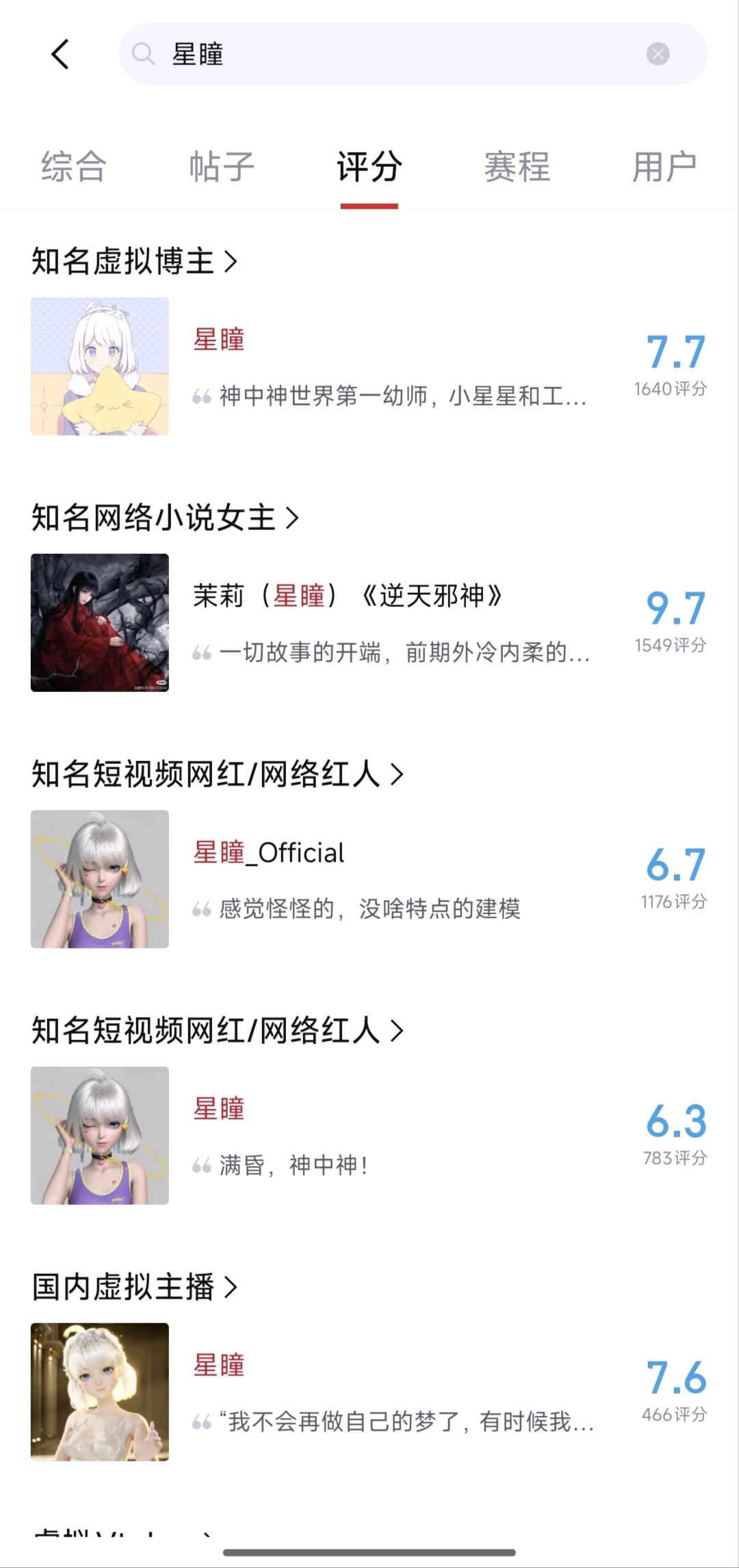
Task: Clear the search text 星瞳
Action: 658,54
